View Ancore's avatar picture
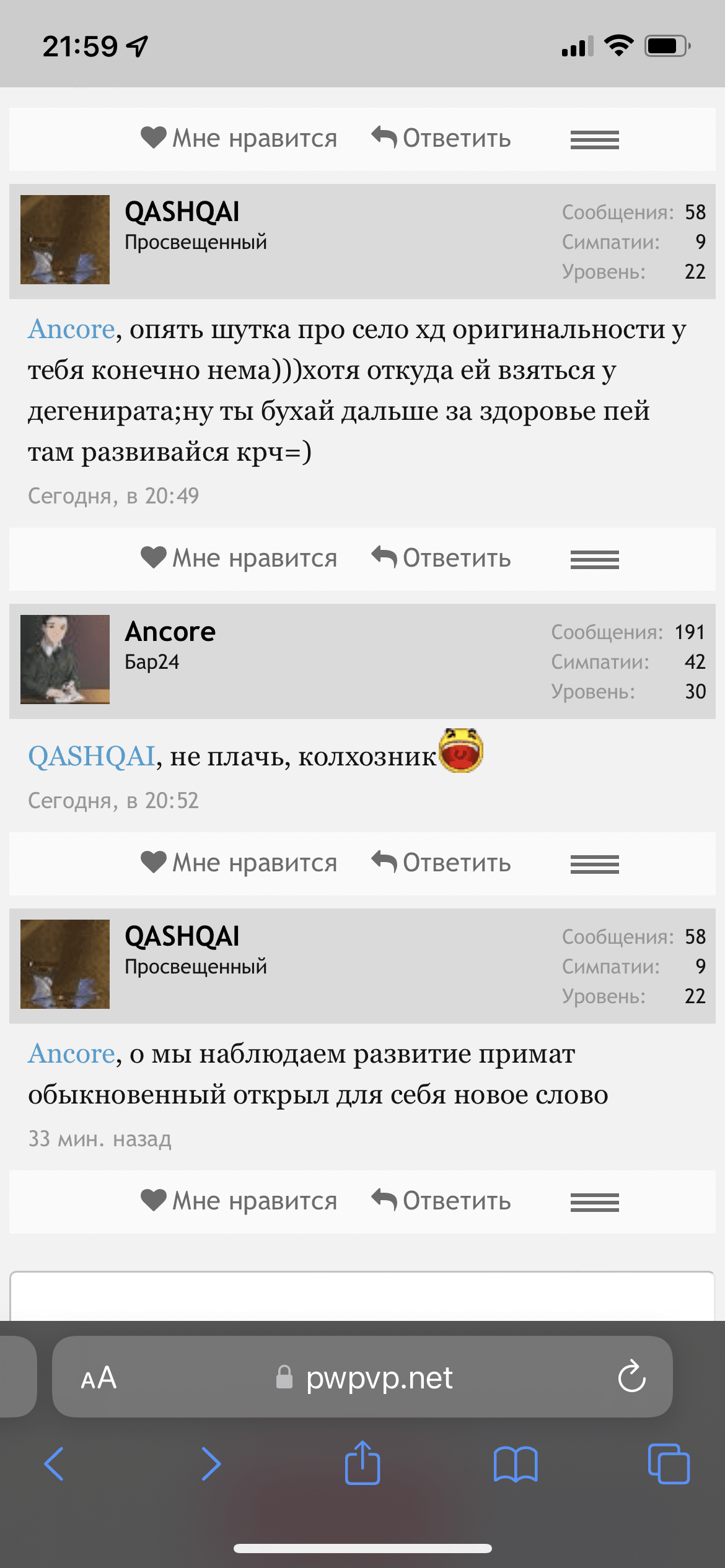The image size is (725, 1568). coord(65,659)
